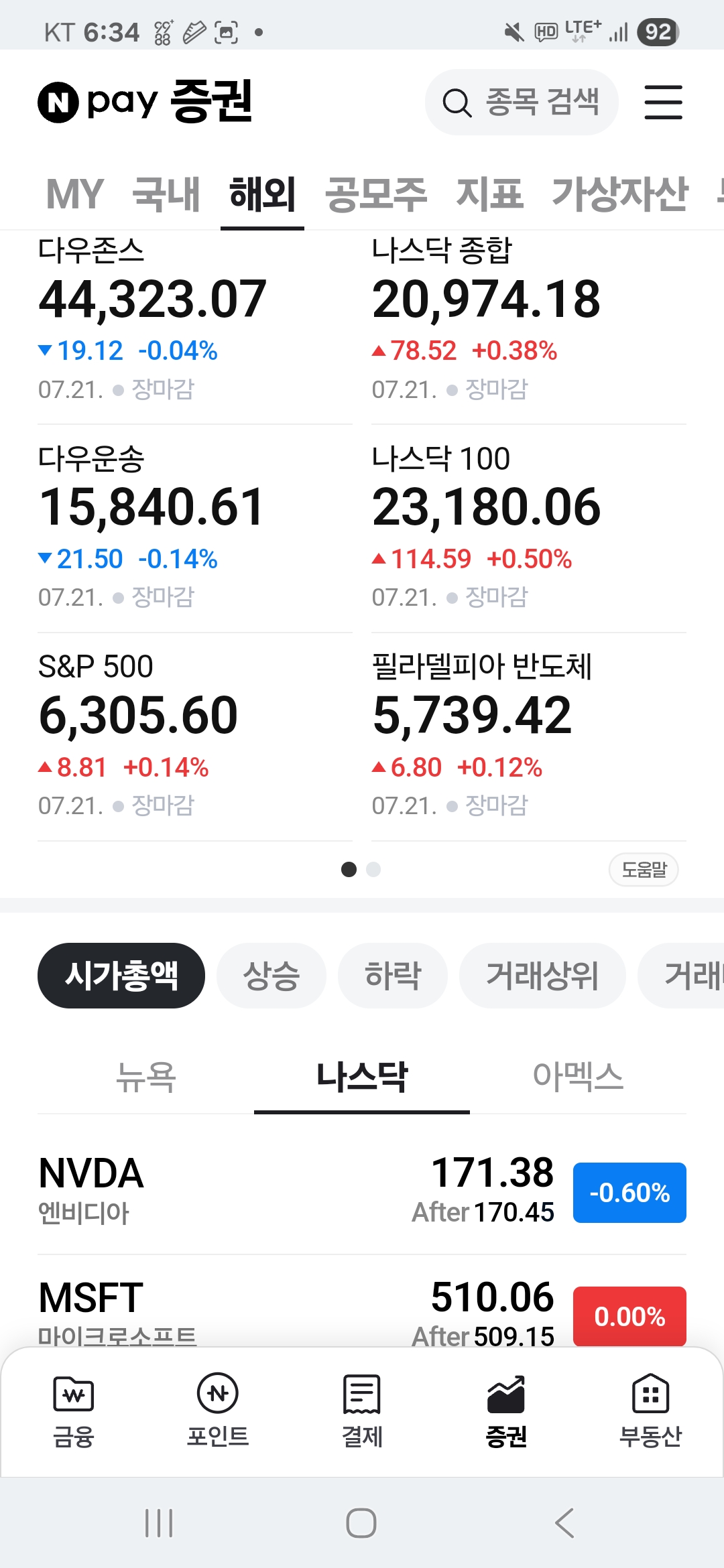724x1568 pixels.
Task: Open the hamburger menu
Action: 663,103
